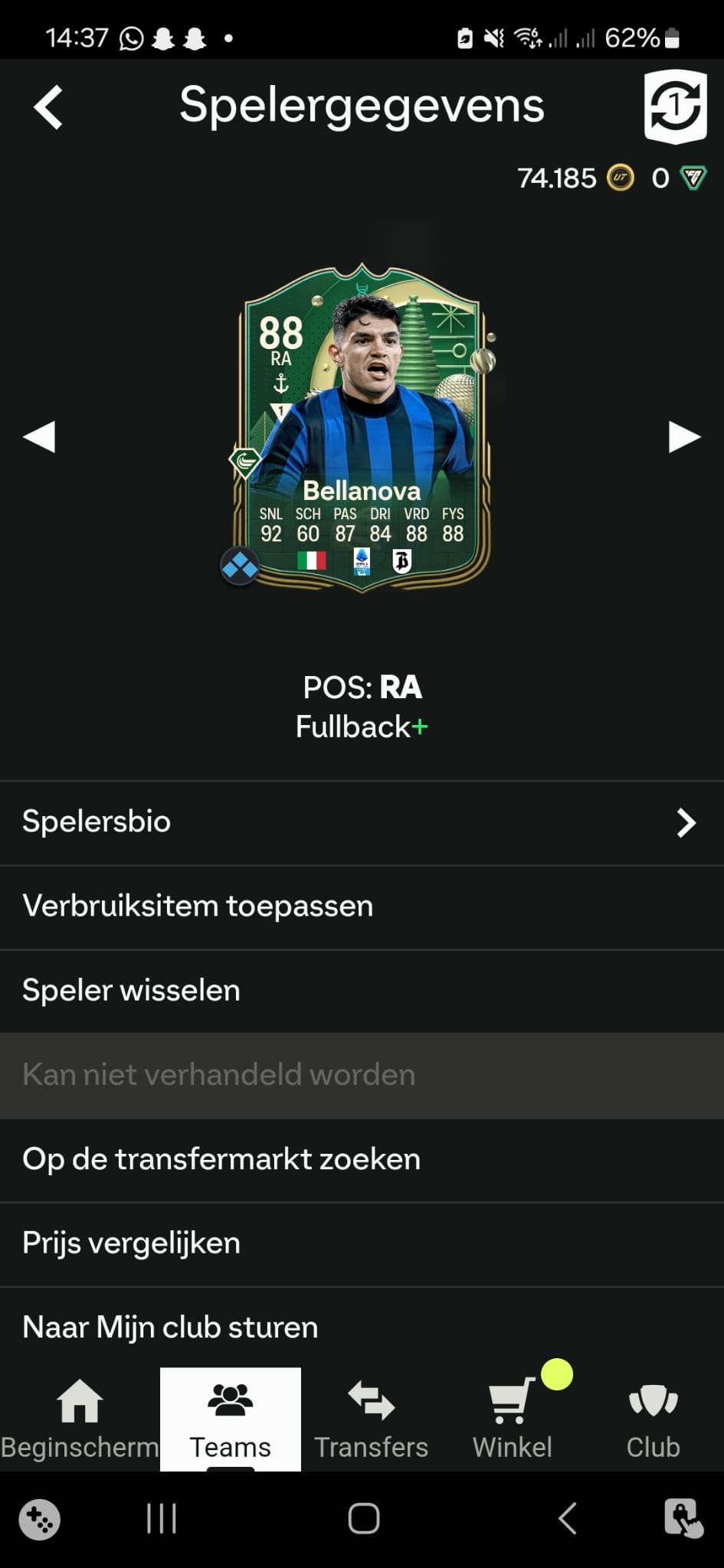Open the Bellanova player card
Image resolution: width=724 pixels, height=1568 pixels.
coord(362,427)
